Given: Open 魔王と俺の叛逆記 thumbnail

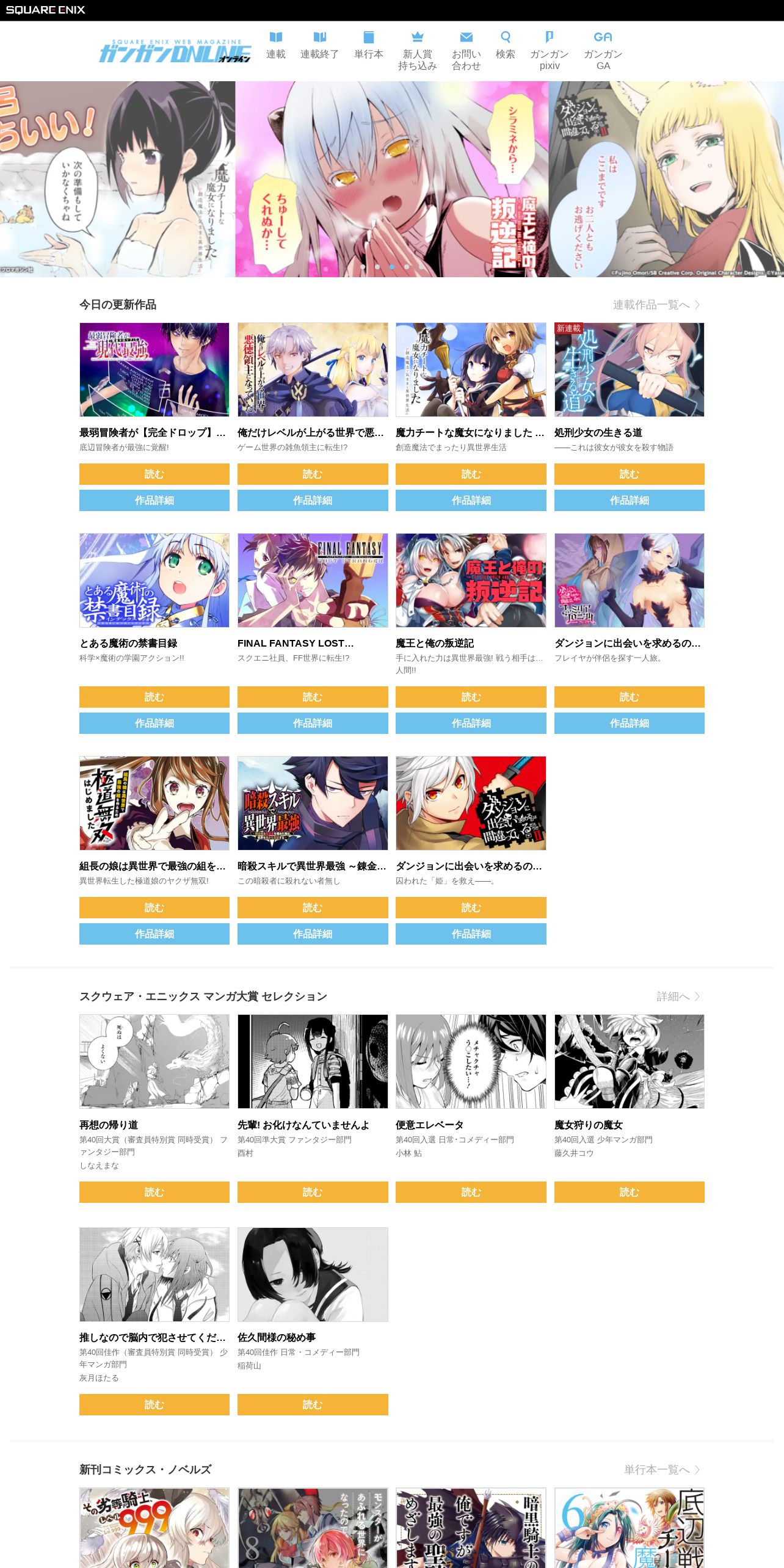Looking at the screenshot, I should click(x=470, y=580).
